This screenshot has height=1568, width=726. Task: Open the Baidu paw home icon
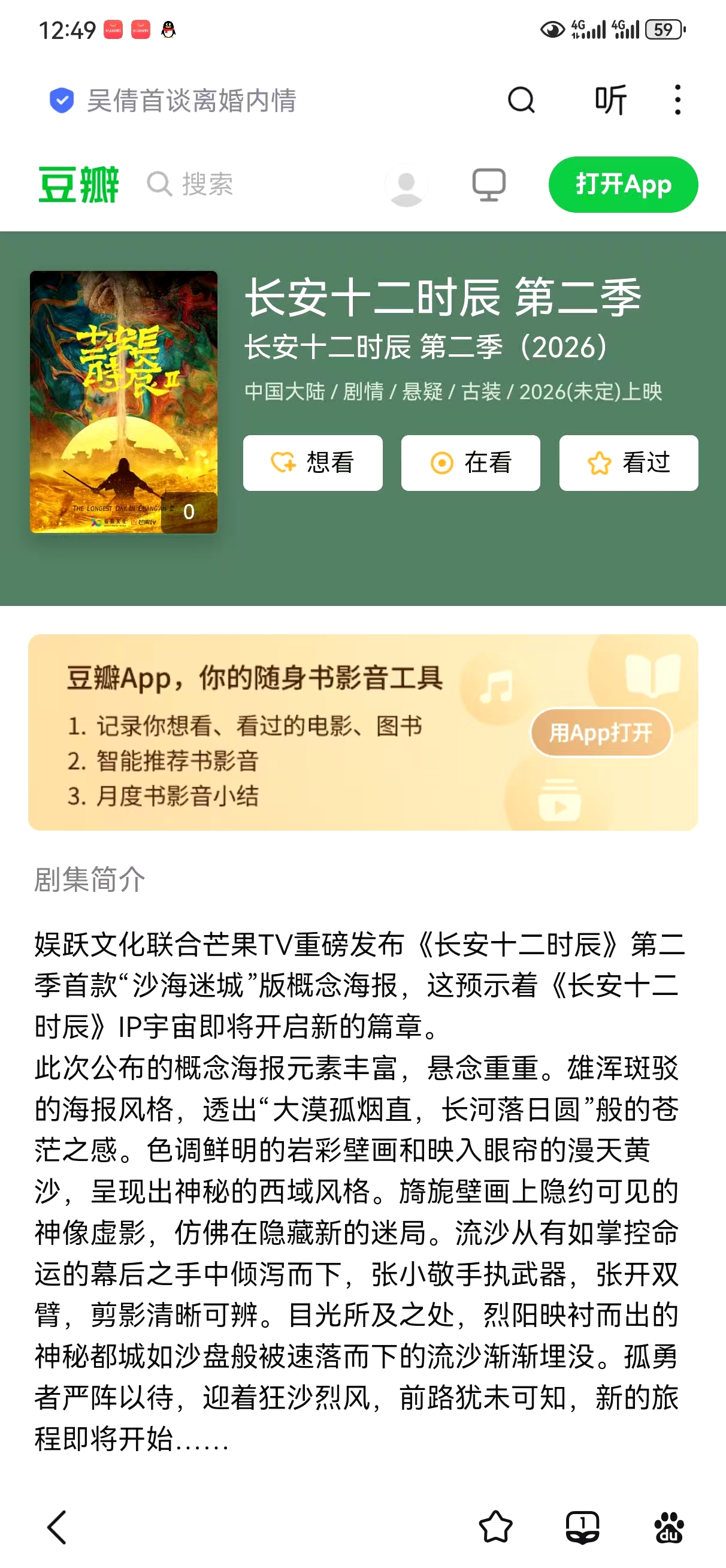(x=669, y=1527)
